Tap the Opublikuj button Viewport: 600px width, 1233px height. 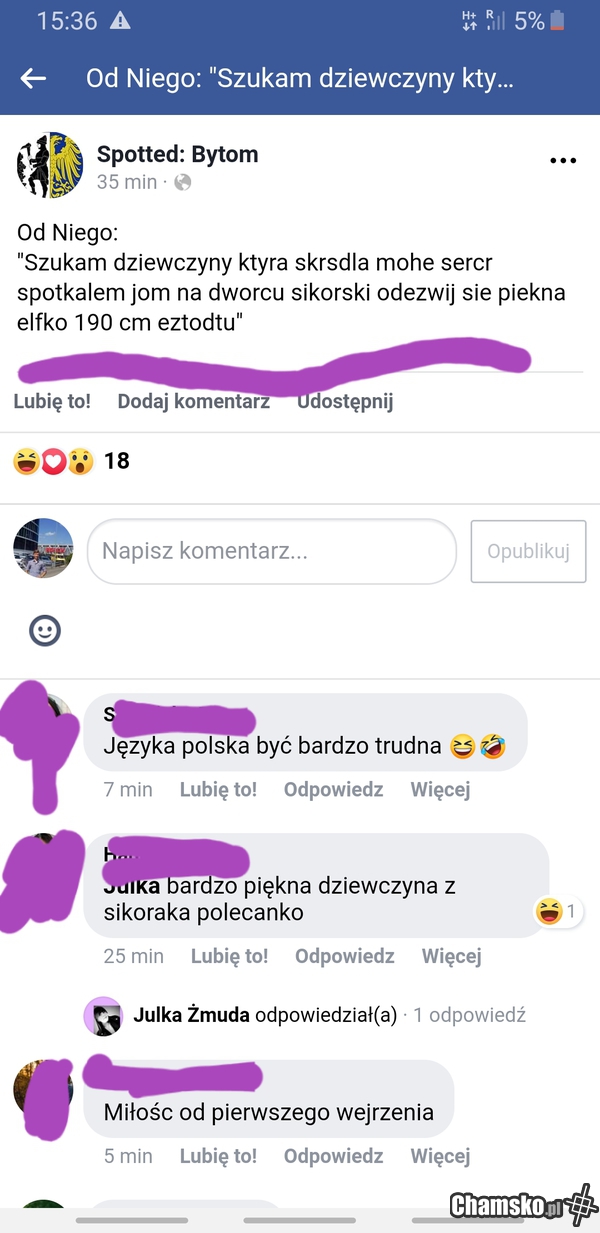[528, 551]
